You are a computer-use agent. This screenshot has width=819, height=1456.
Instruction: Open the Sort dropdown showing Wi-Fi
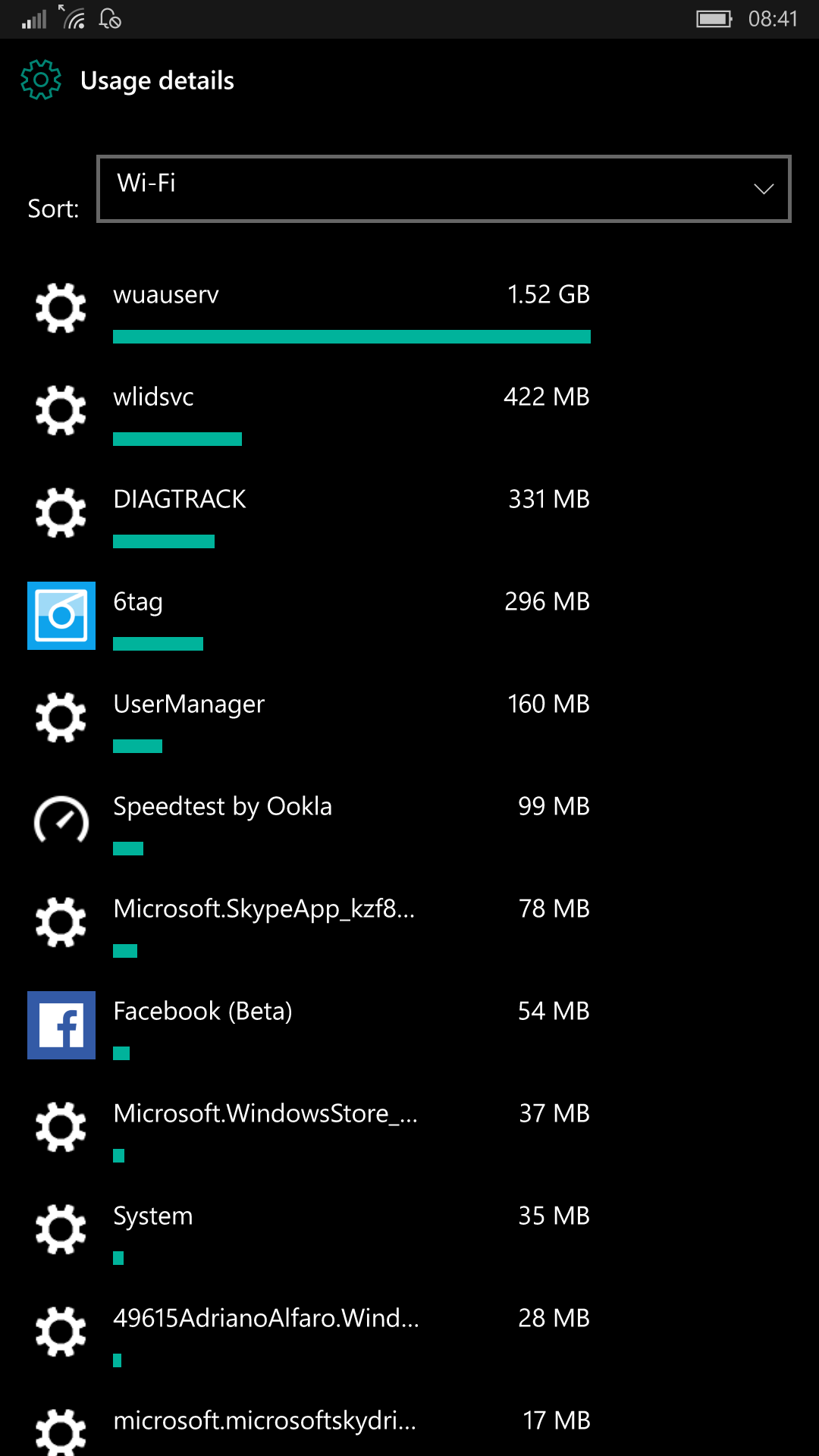coord(444,189)
